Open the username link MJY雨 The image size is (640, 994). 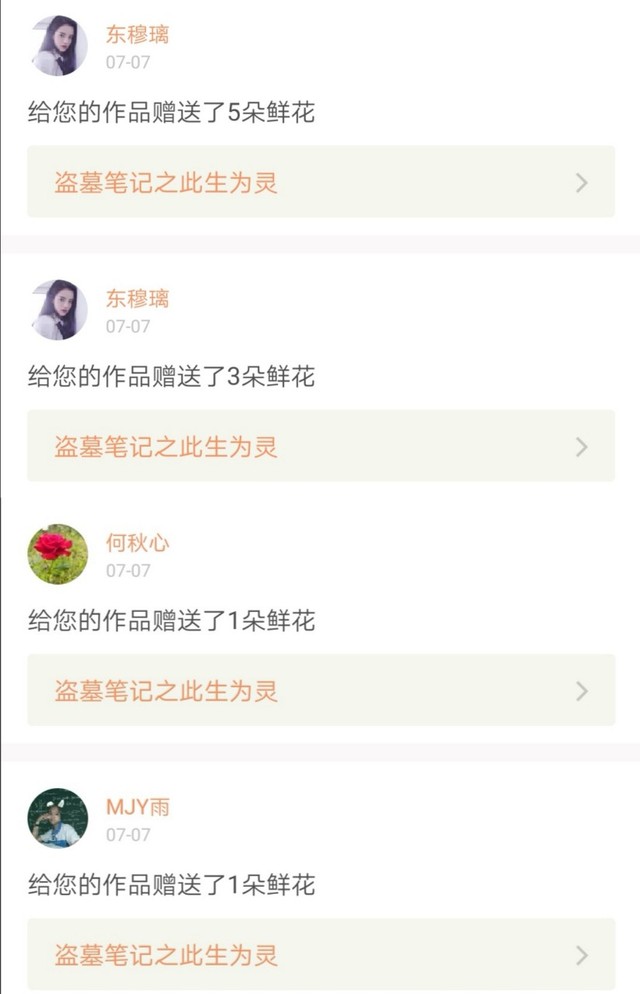[138, 807]
